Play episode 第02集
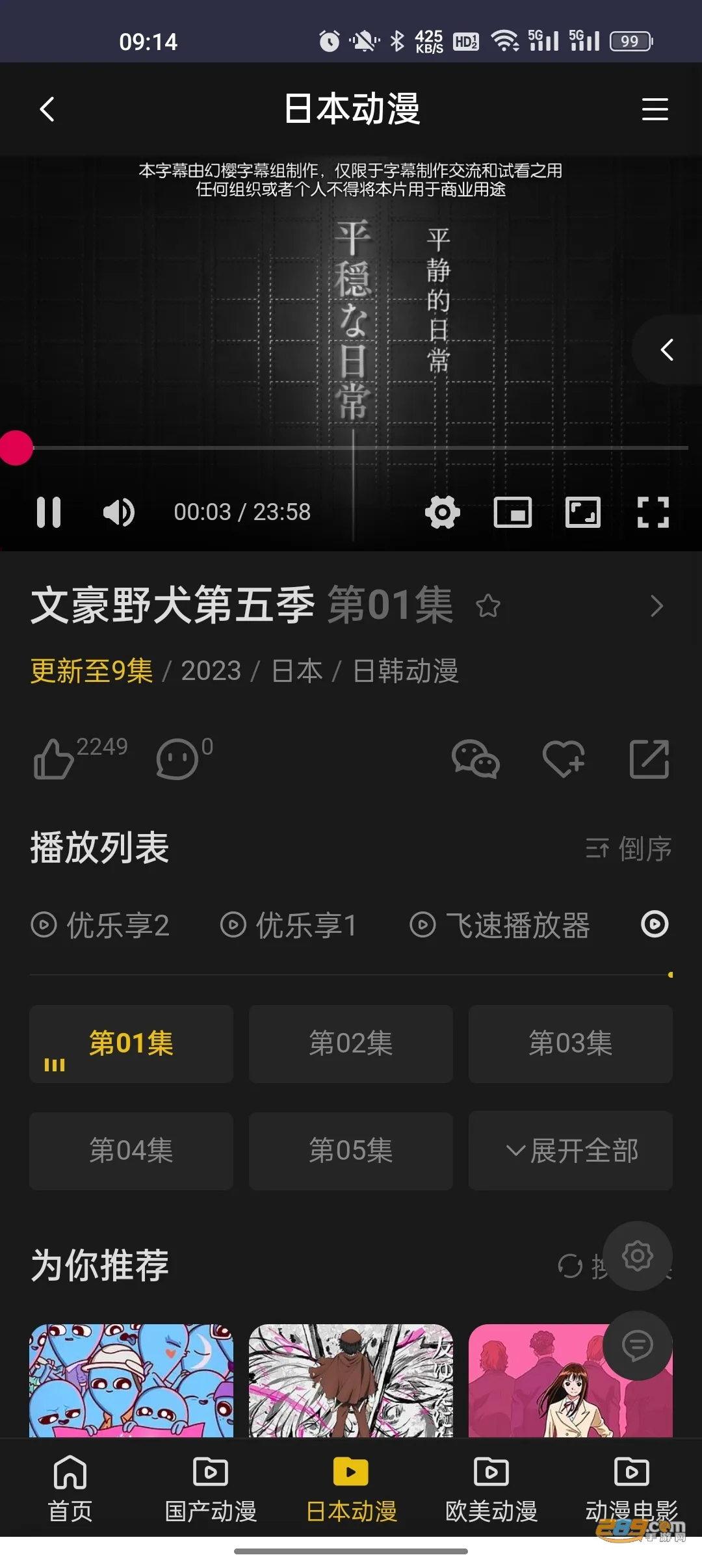 [351, 1043]
